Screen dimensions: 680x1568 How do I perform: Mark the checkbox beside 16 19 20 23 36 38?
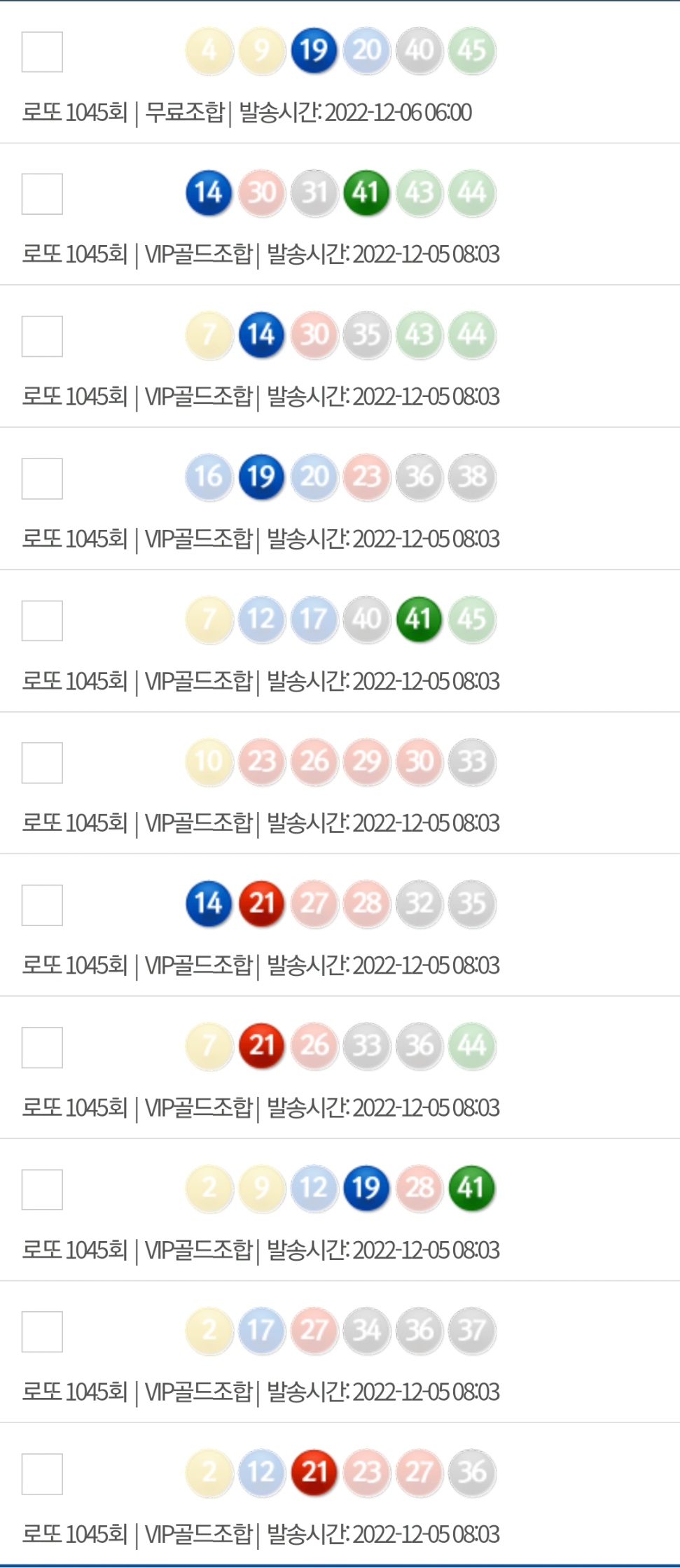point(42,479)
